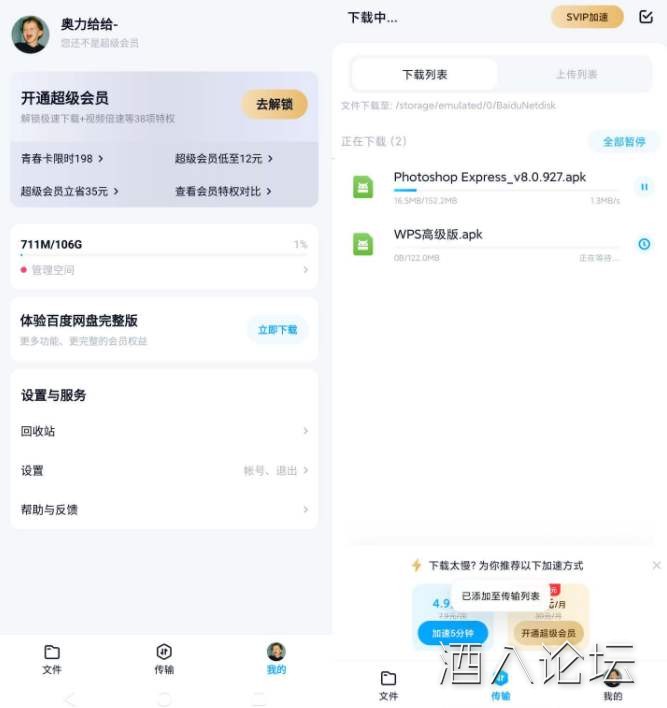Open 超级会员立省35元 offer

[70, 191]
